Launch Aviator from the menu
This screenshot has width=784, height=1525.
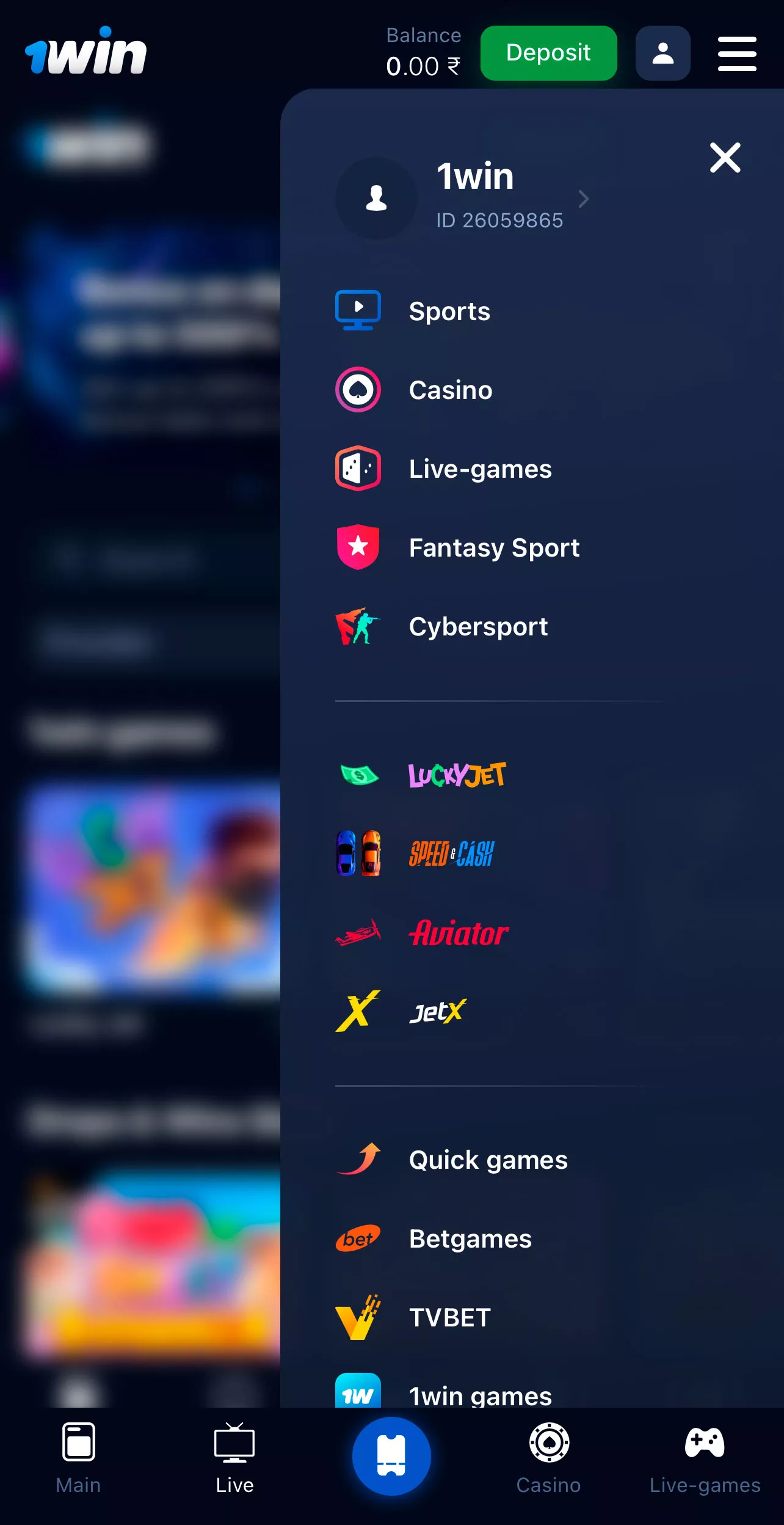(x=459, y=933)
